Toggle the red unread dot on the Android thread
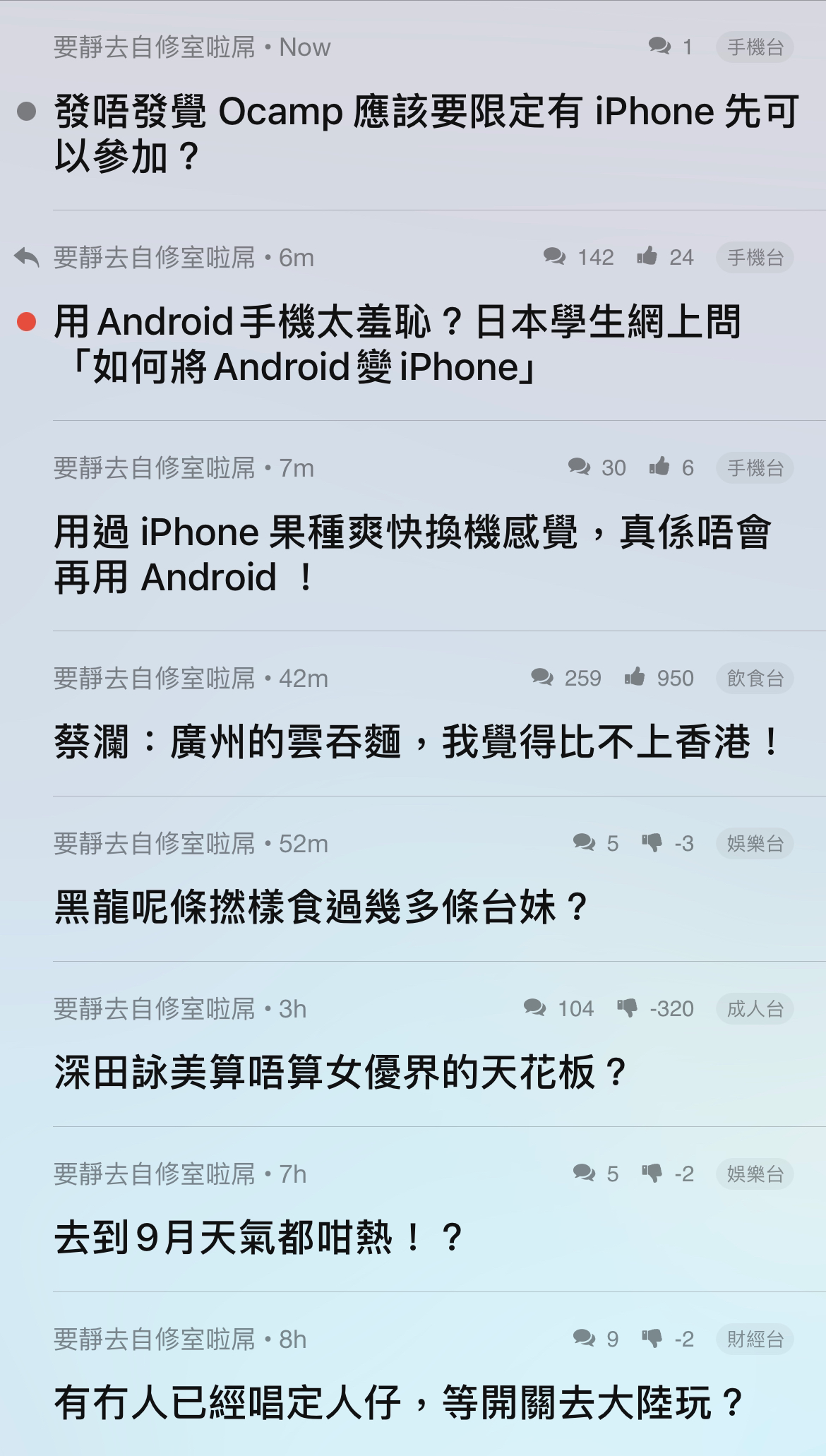 26,321
